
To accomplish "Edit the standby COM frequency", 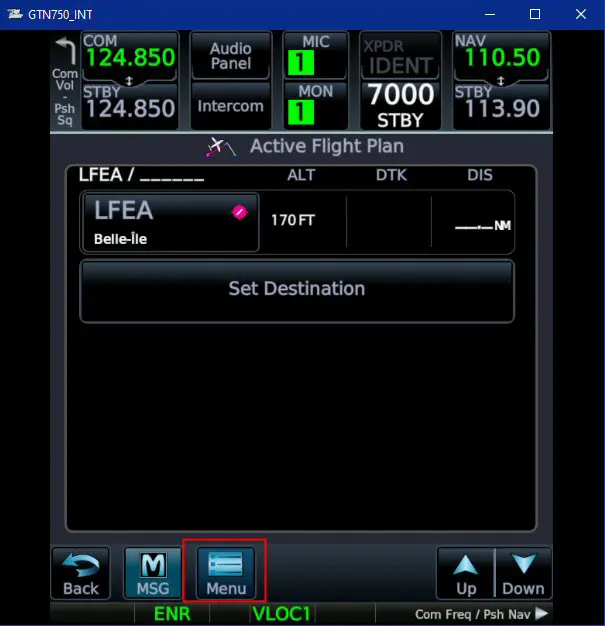I will 130,106.
